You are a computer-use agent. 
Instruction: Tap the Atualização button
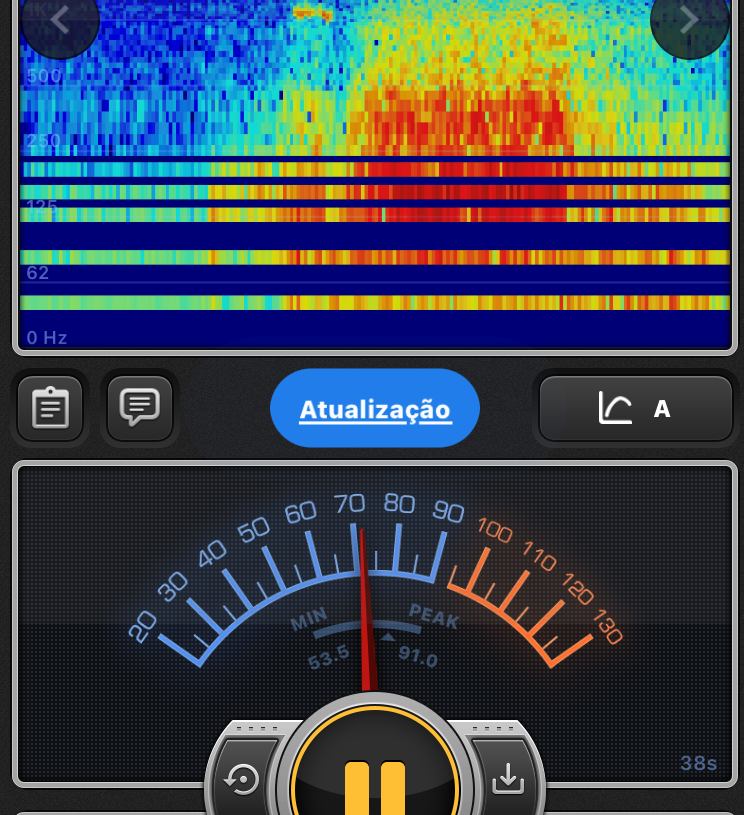pyautogui.click(x=375, y=409)
